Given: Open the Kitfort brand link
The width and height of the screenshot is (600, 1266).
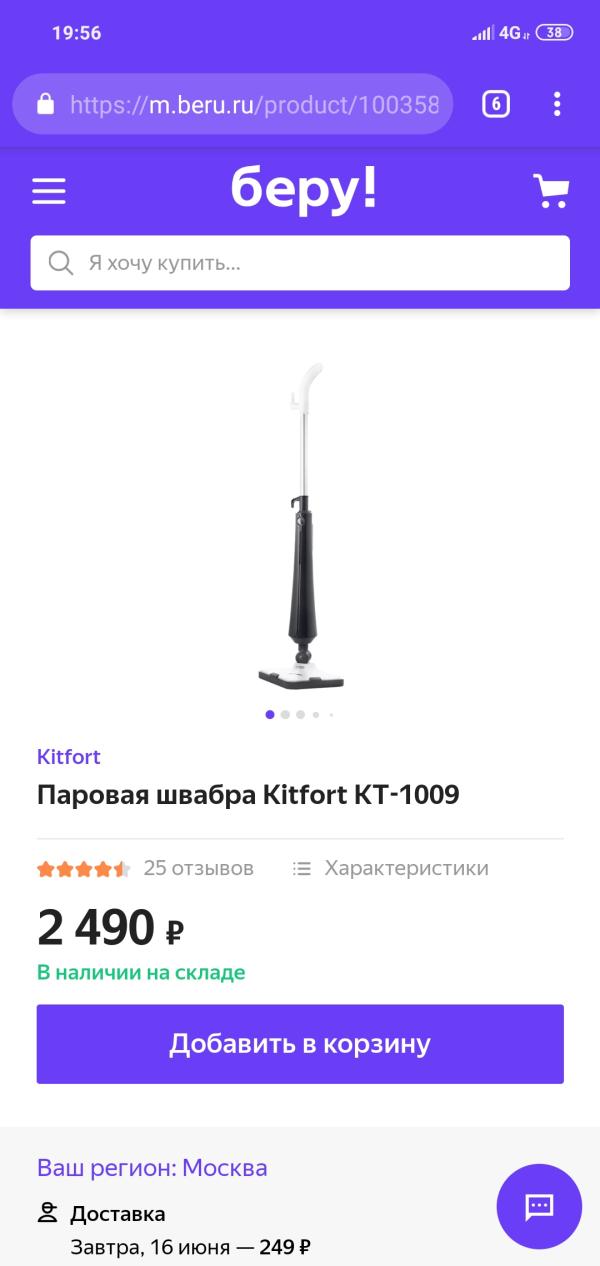Looking at the screenshot, I should pyautogui.click(x=69, y=757).
